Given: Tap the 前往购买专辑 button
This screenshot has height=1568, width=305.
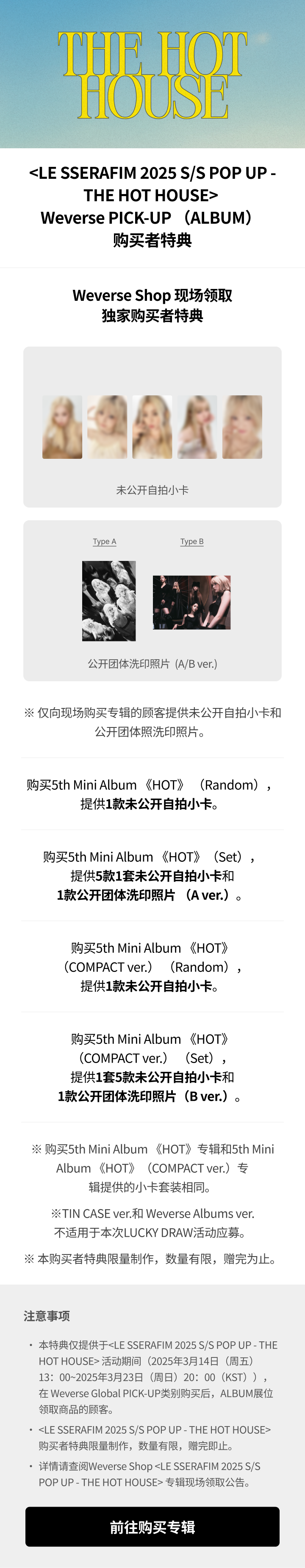Looking at the screenshot, I should tap(152, 1526).
